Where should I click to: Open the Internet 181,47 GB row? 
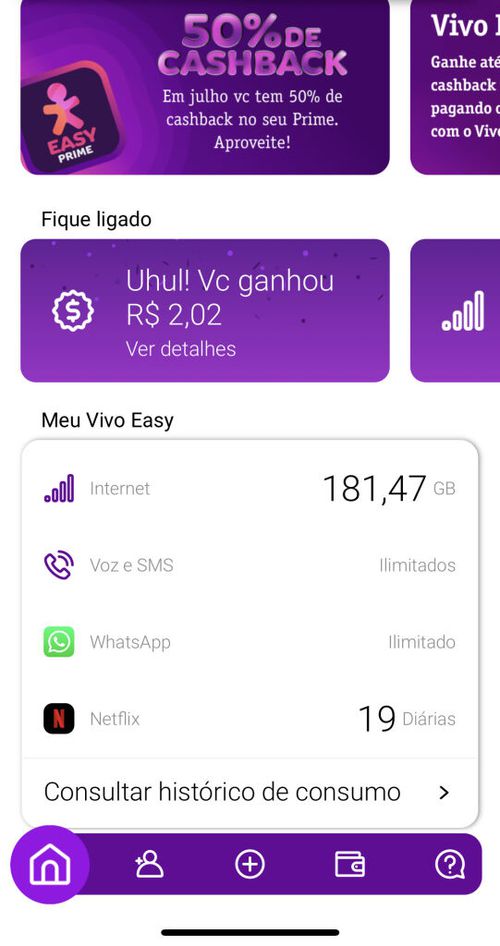point(250,488)
